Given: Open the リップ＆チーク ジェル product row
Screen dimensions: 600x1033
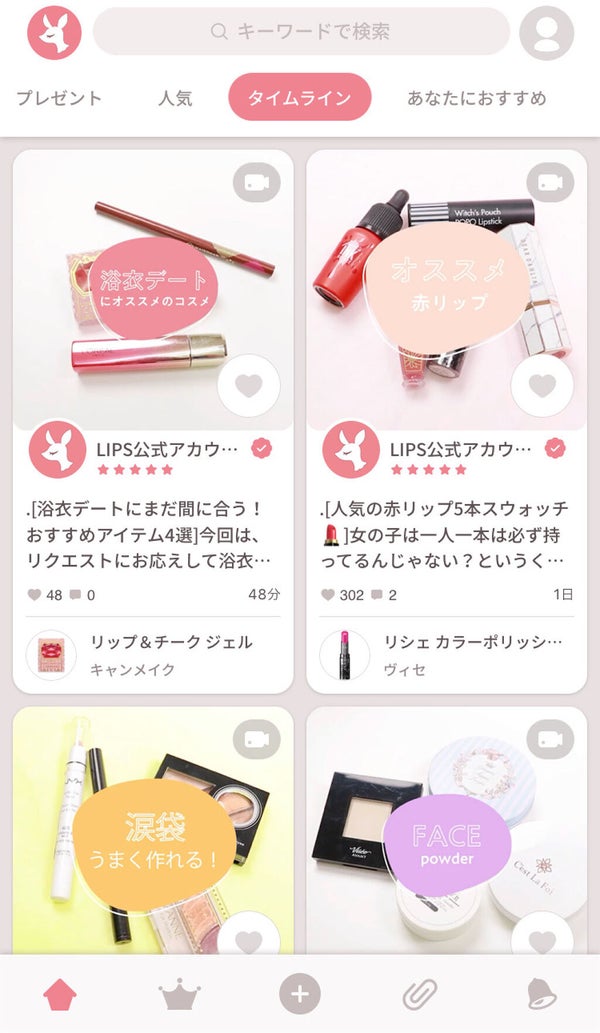Looking at the screenshot, I should point(153,655).
